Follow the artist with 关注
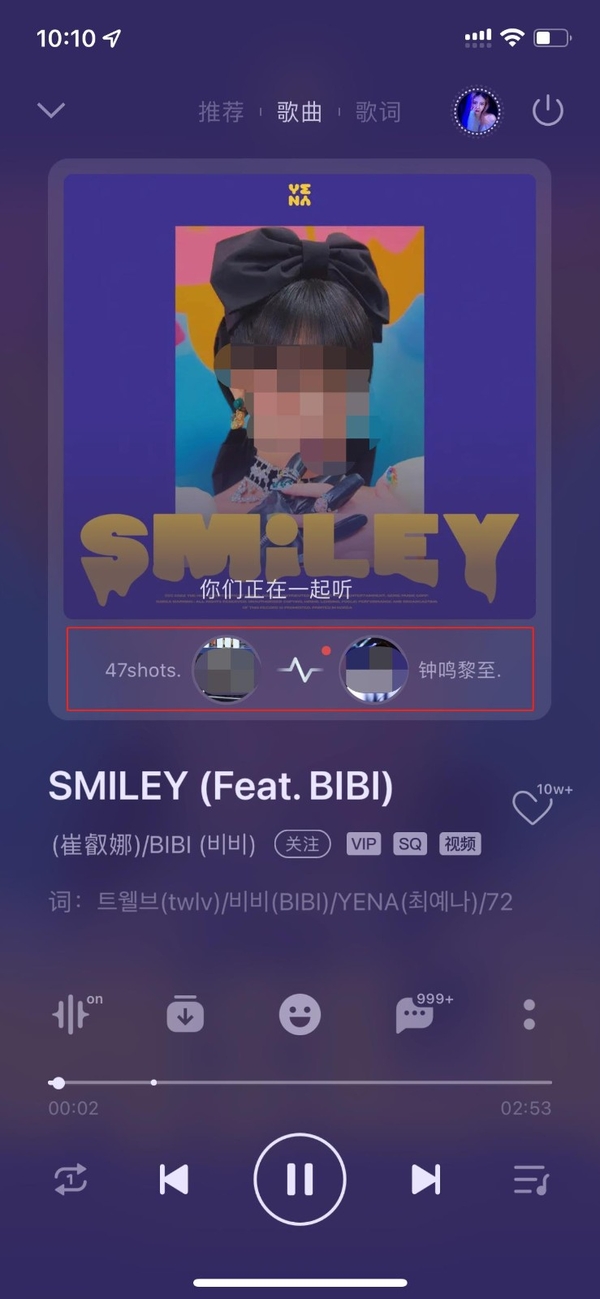The width and height of the screenshot is (600, 1299). (303, 844)
